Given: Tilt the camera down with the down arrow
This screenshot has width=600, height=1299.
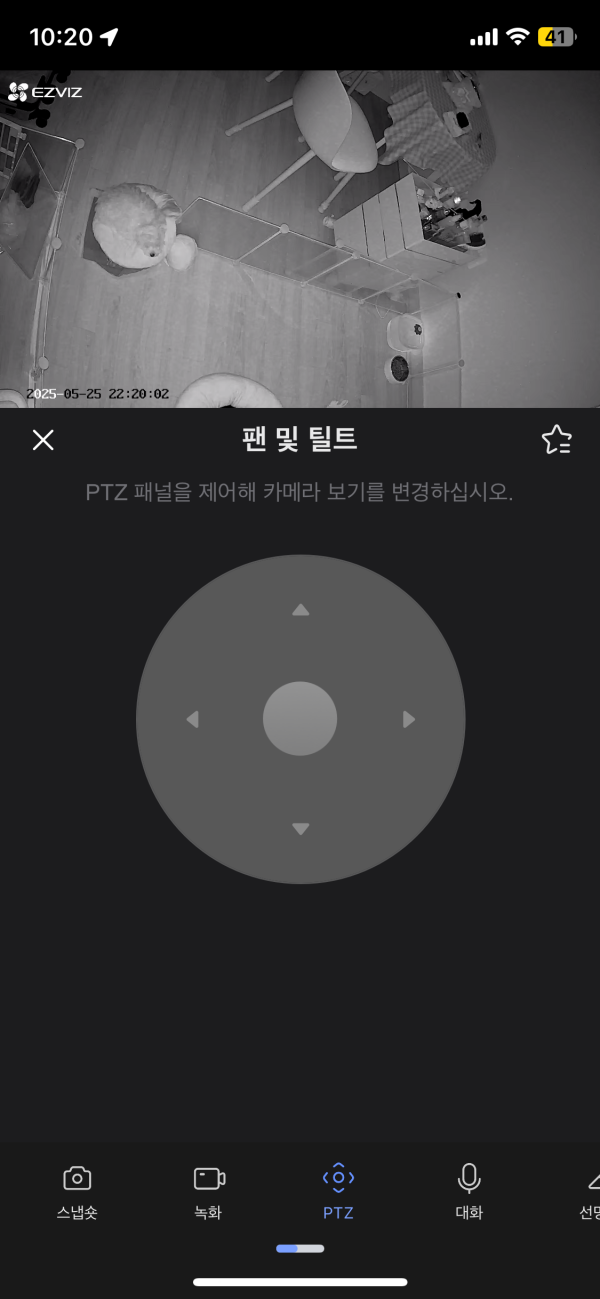Looking at the screenshot, I should pyautogui.click(x=300, y=829).
